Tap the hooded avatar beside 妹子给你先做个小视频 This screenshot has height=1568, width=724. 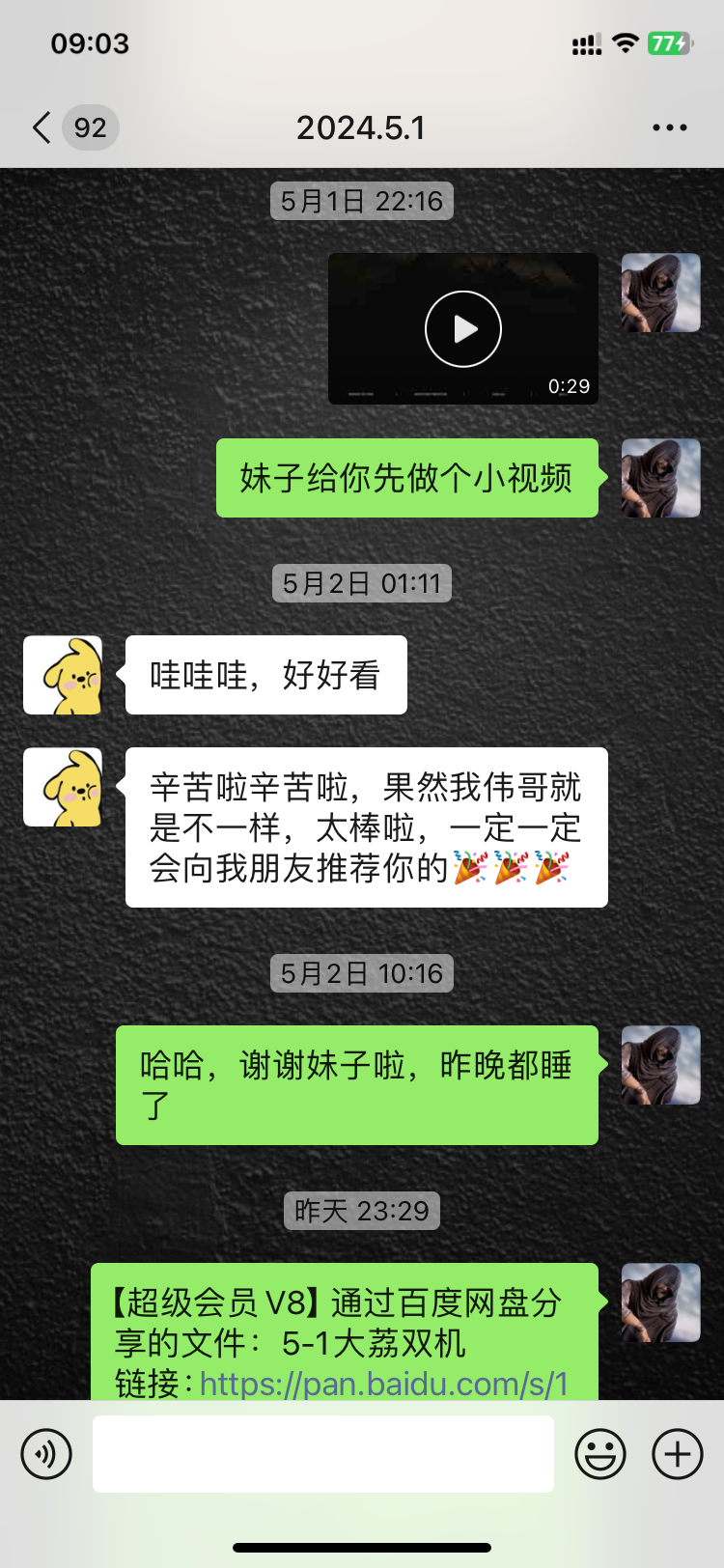pyautogui.click(x=660, y=478)
